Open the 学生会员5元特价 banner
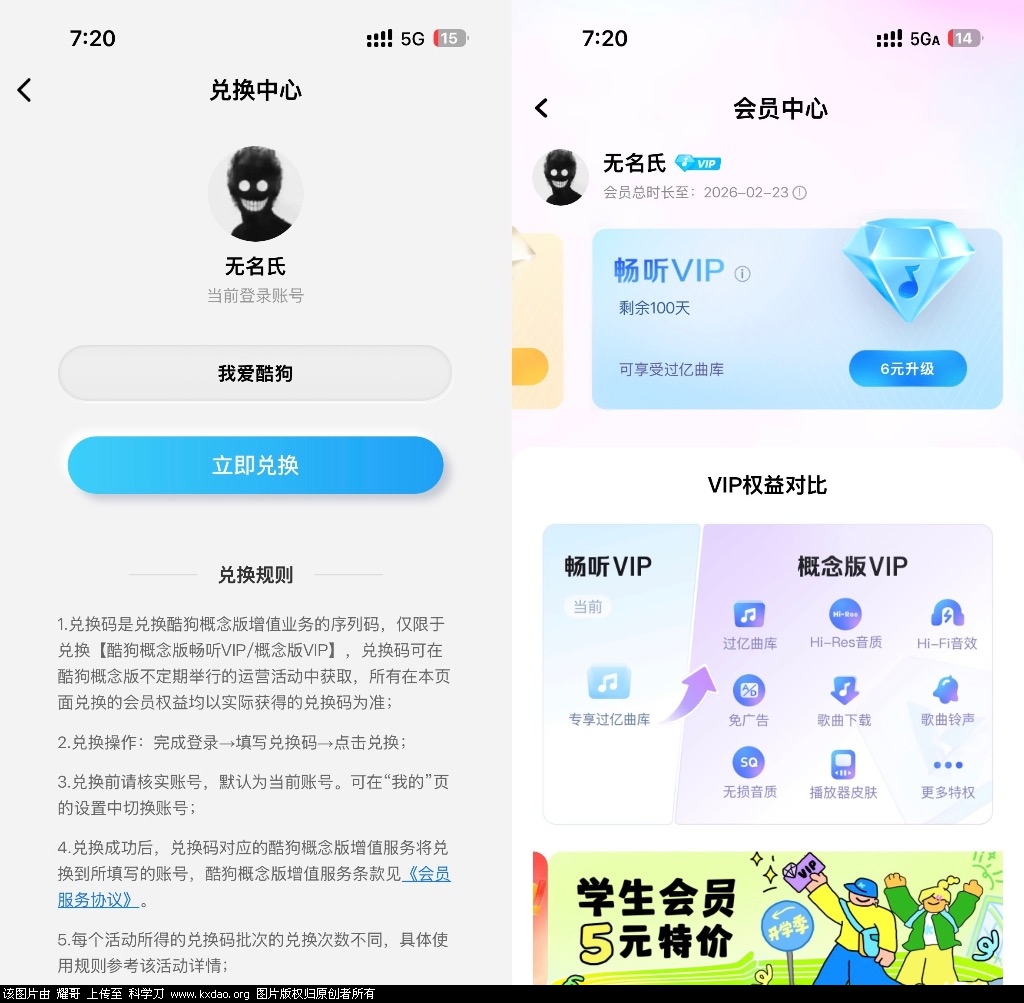The height and width of the screenshot is (1003, 1024). click(775, 917)
